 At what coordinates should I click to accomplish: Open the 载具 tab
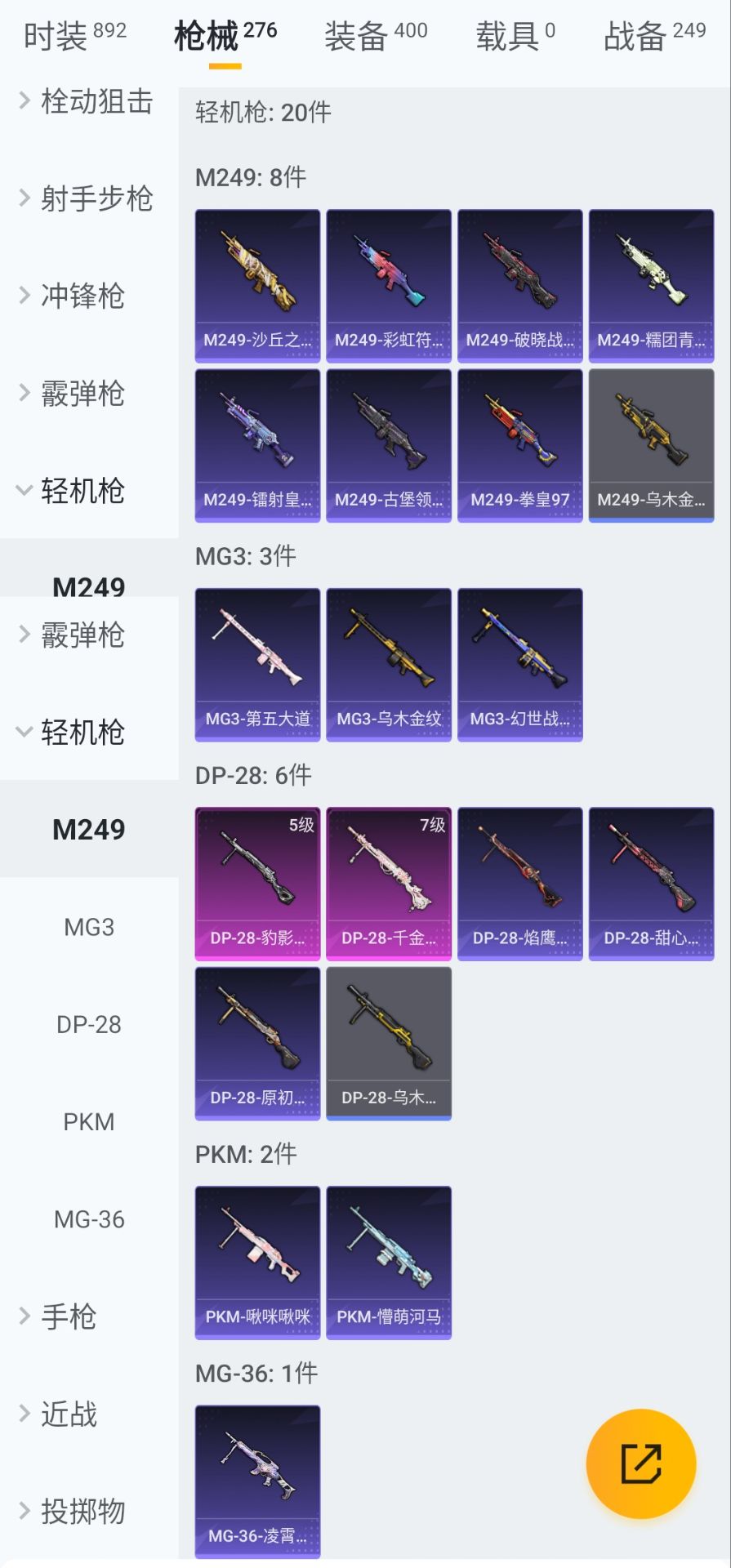pyautogui.click(x=515, y=36)
